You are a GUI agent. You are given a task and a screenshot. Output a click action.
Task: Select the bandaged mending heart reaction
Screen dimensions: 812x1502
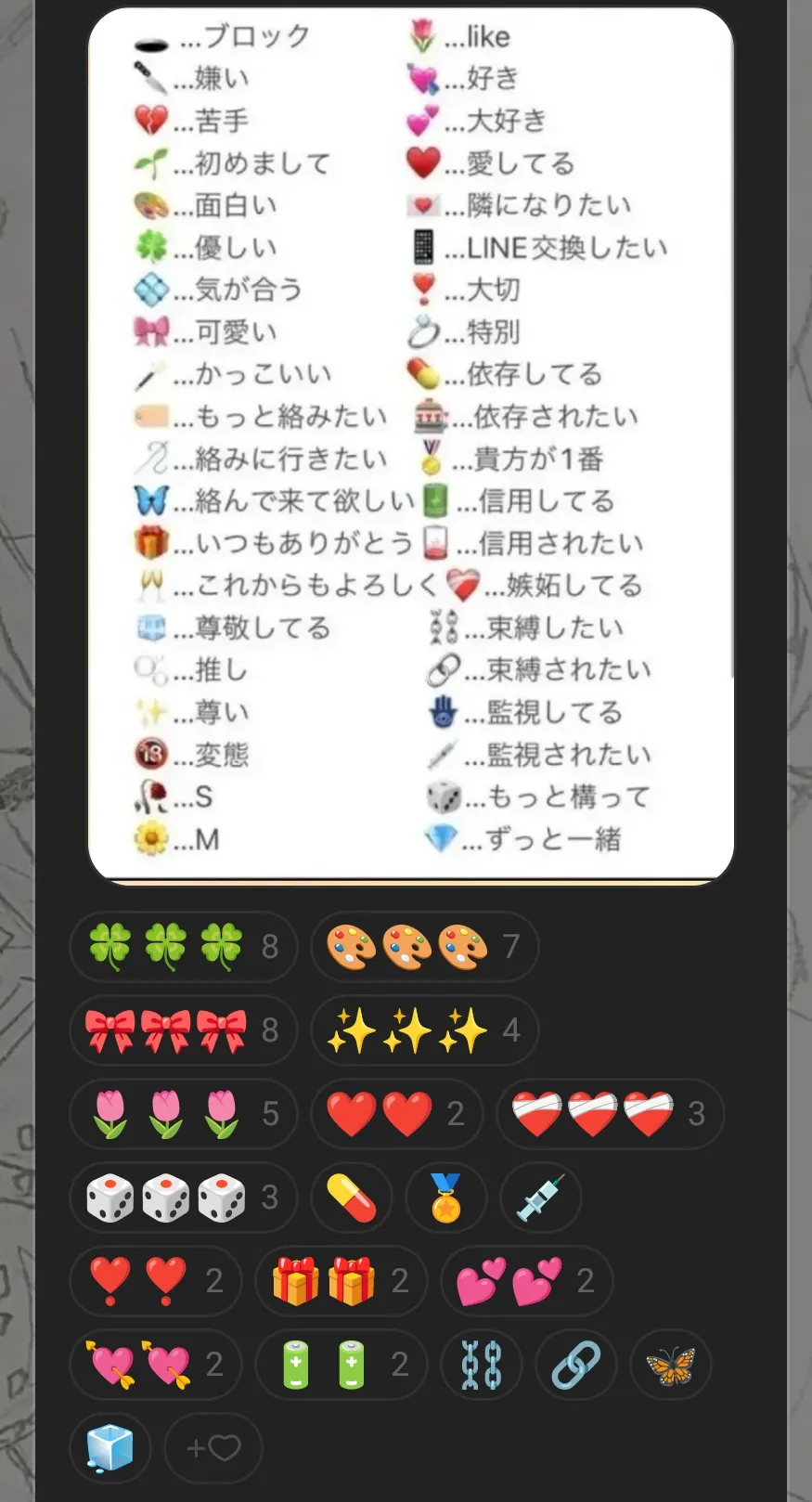(x=610, y=1114)
